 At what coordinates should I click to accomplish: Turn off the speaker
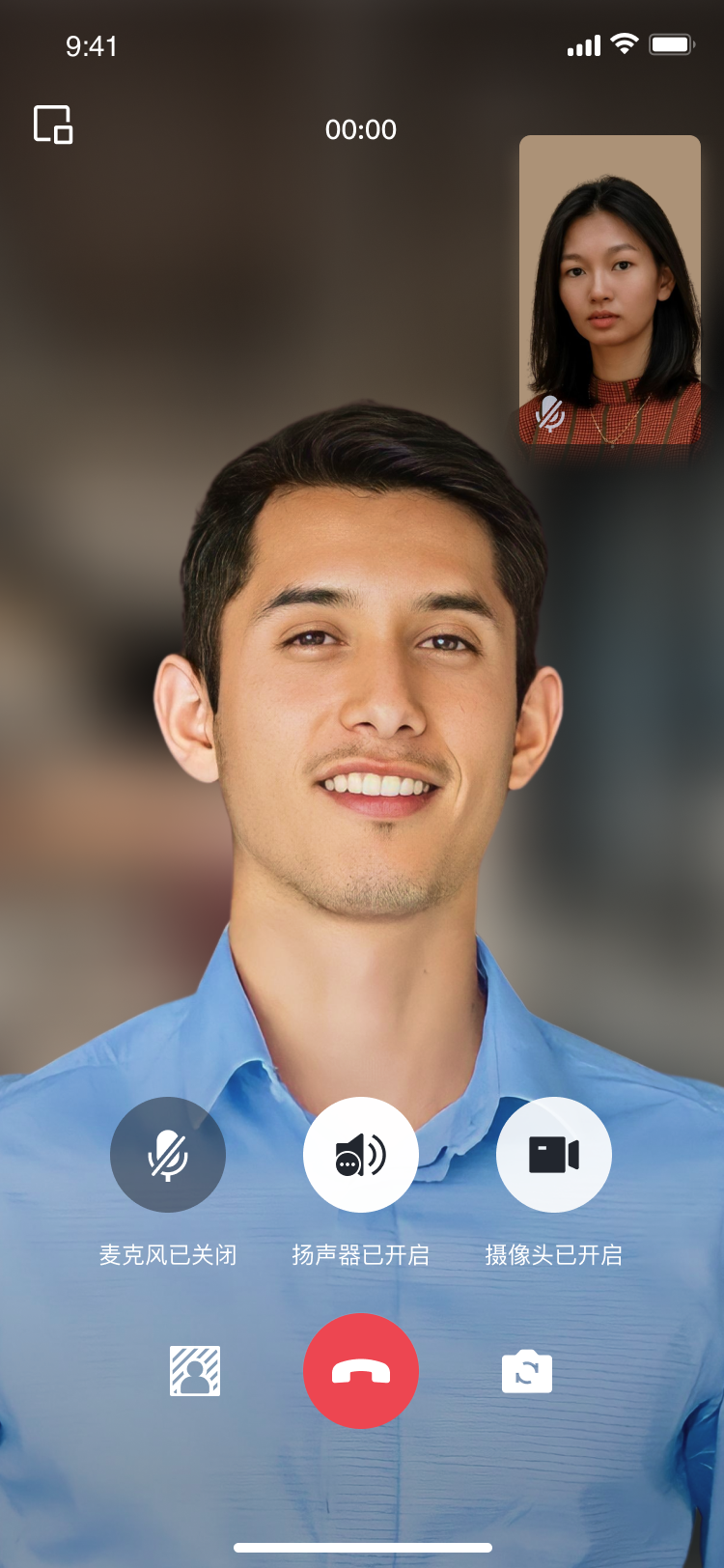[x=361, y=1155]
